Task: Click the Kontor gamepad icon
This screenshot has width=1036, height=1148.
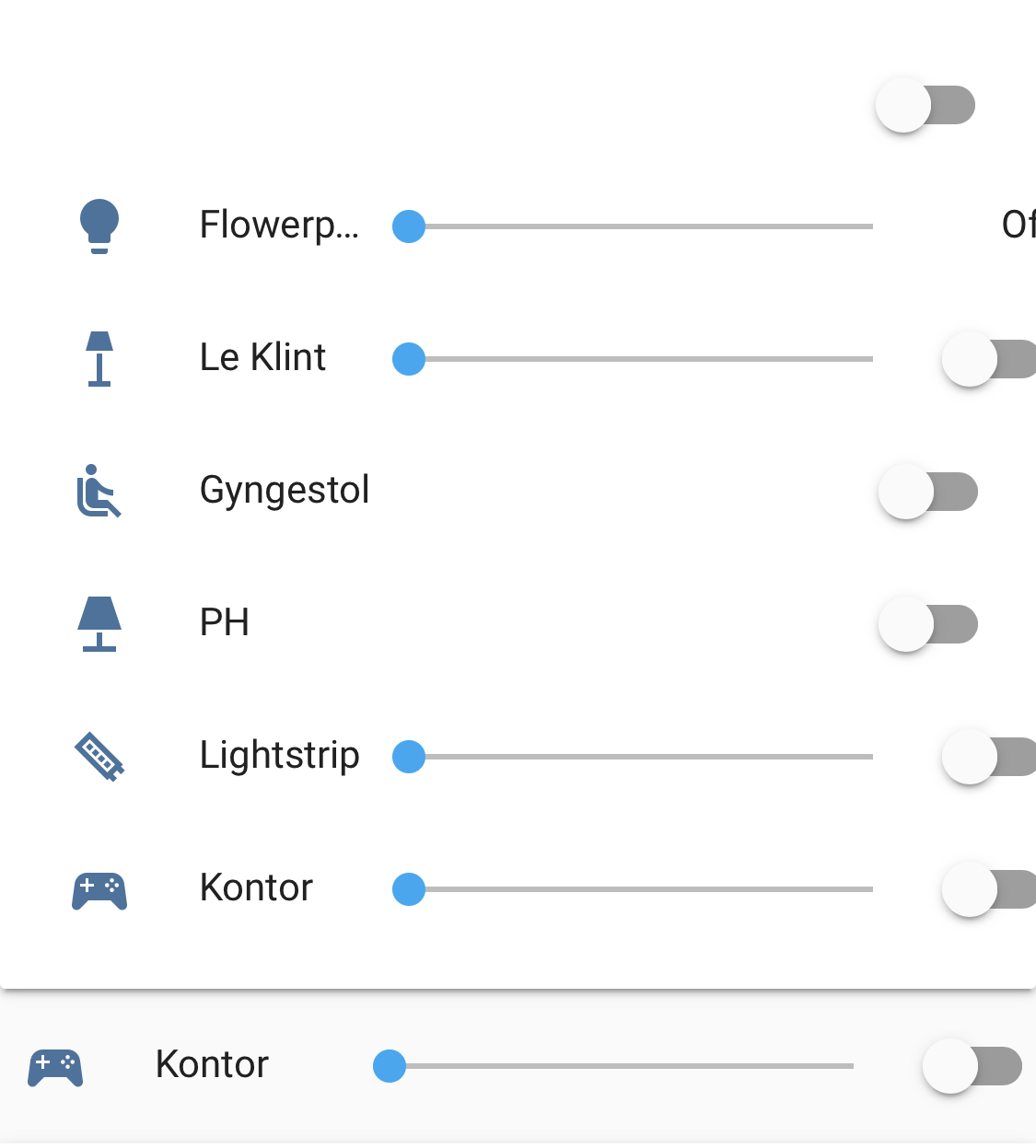Action: [99, 888]
